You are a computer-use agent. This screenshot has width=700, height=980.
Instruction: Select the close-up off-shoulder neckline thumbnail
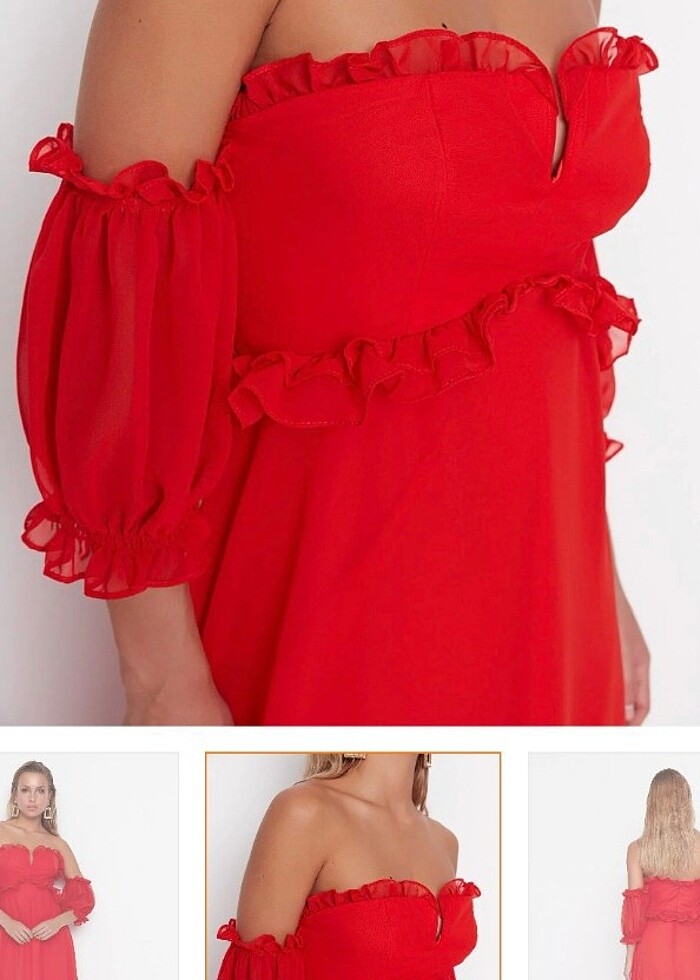[353, 866]
